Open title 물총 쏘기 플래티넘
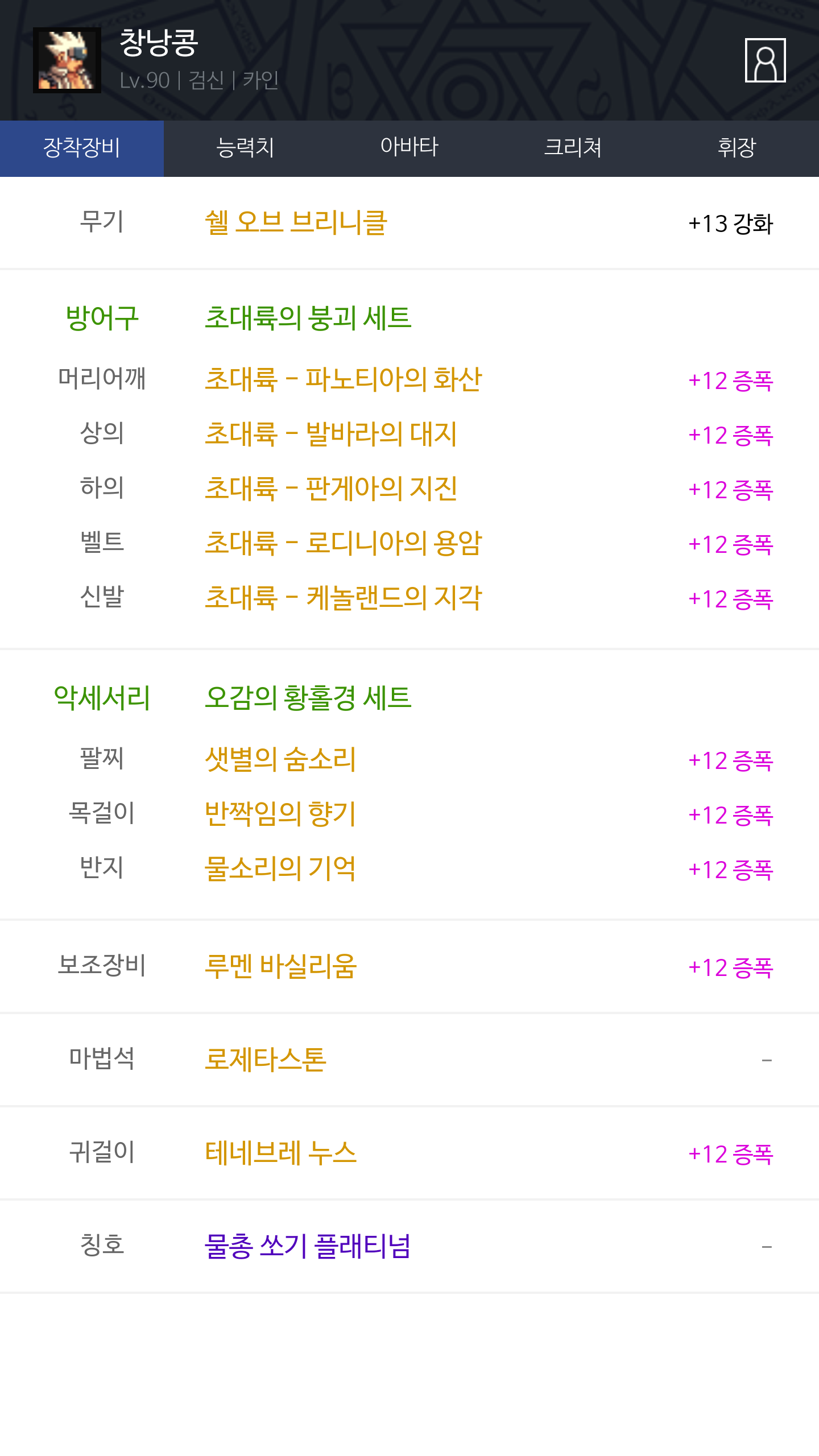Image resolution: width=819 pixels, height=1456 pixels. coord(307,1246)
